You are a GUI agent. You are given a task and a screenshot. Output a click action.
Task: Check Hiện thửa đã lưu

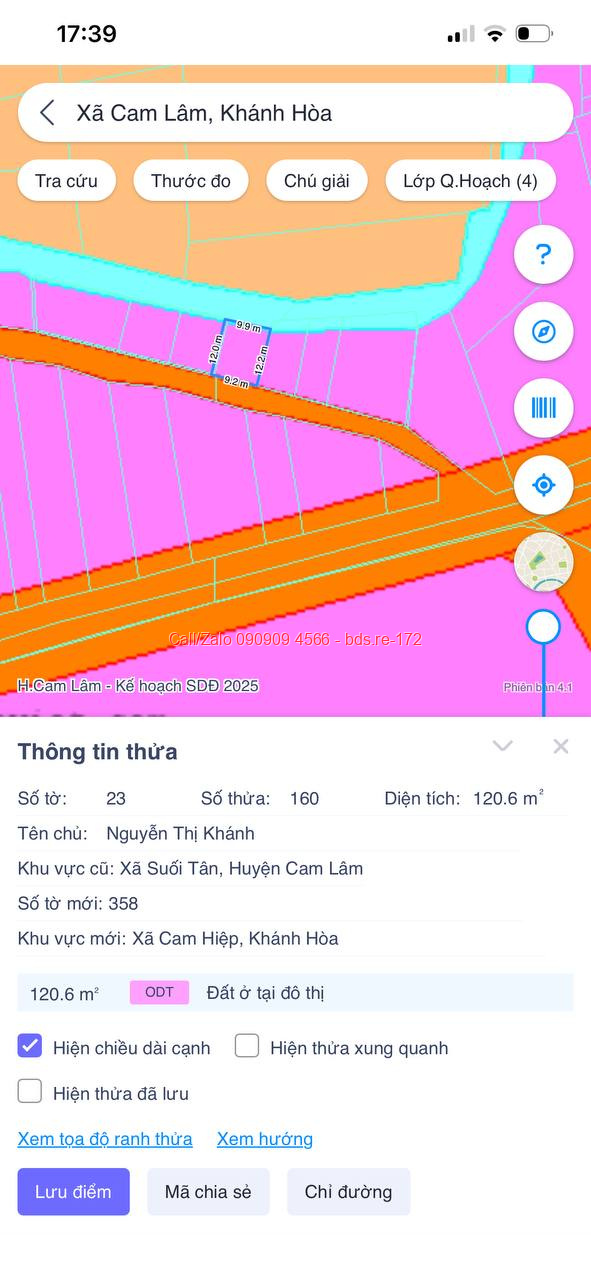point(30,1091)
